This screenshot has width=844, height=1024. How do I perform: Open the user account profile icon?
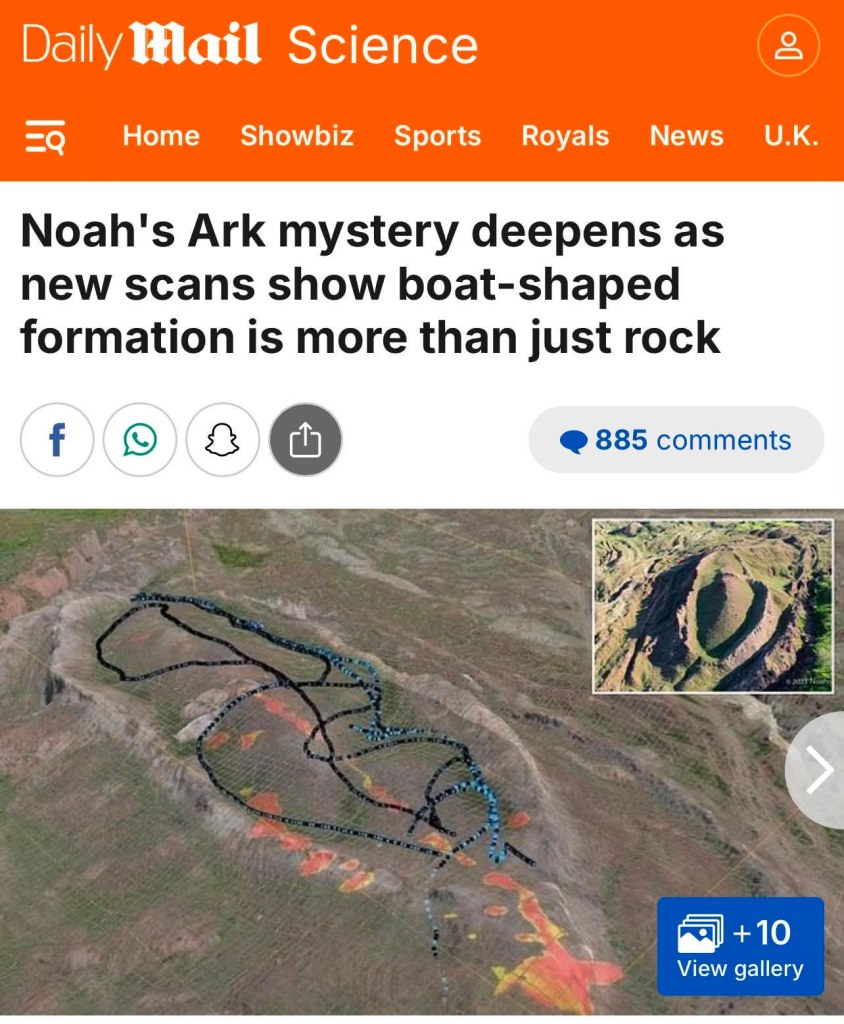pyautogui.click(x=788, y=46)
